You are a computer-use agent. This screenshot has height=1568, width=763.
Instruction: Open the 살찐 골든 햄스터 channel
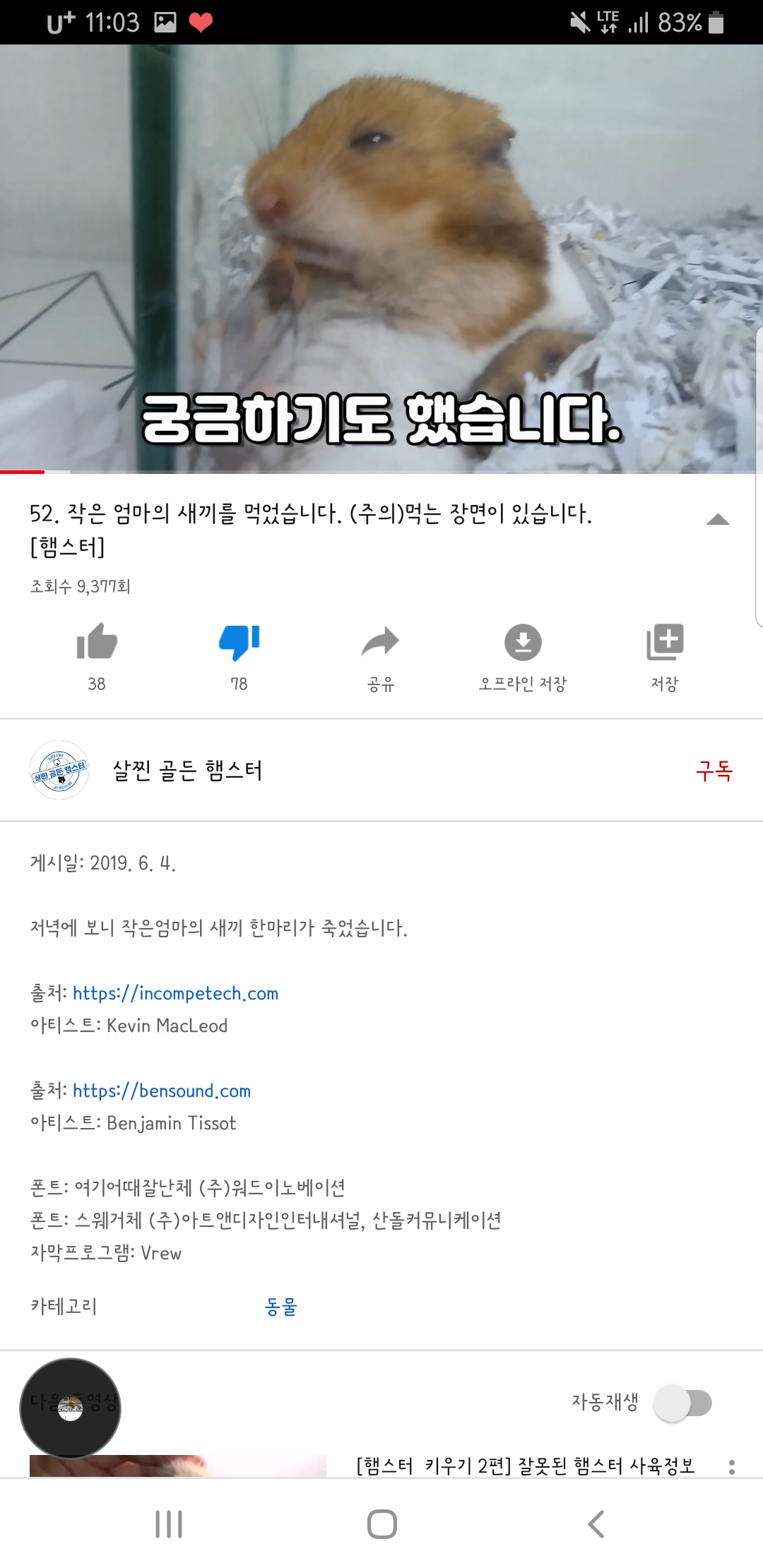click(187, 771)
